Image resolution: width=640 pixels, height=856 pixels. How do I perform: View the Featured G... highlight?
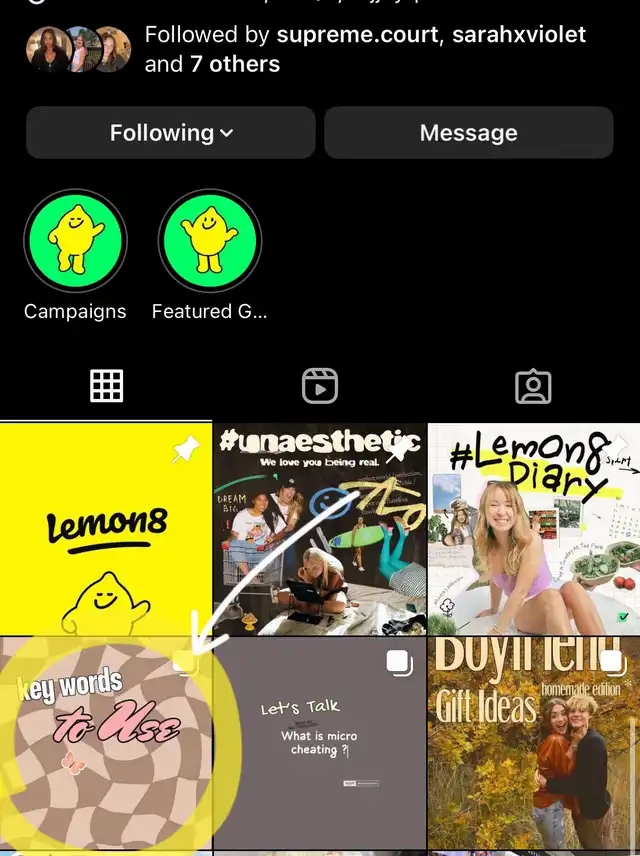coord(210,240)
